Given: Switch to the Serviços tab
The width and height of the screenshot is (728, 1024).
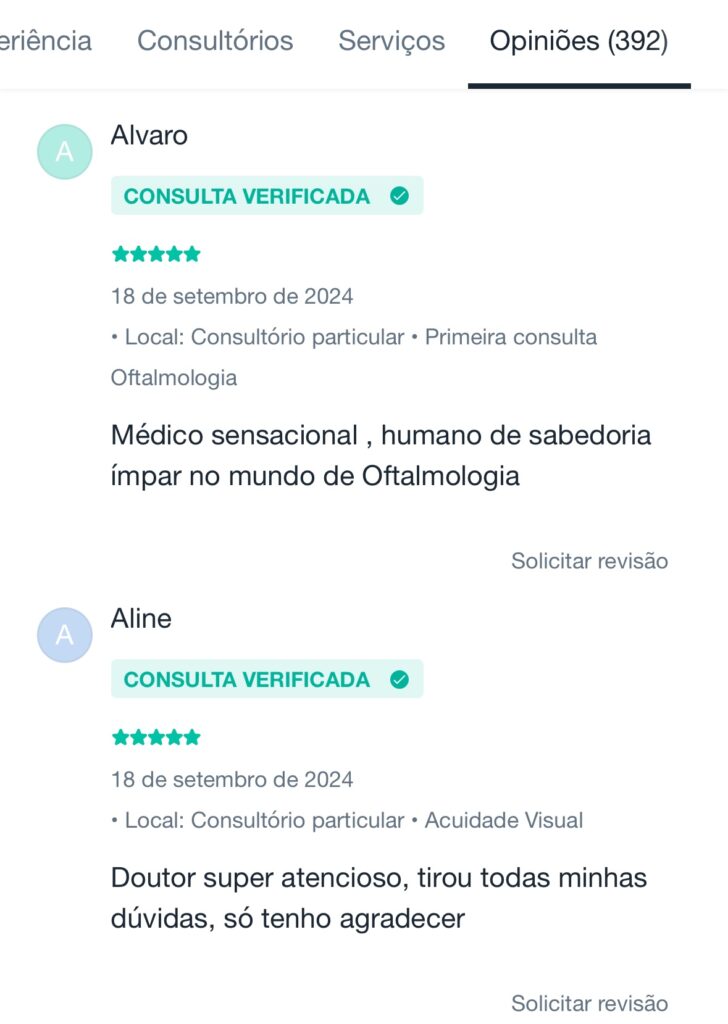Looking at the screenshot, I should (x=391, y=41).
